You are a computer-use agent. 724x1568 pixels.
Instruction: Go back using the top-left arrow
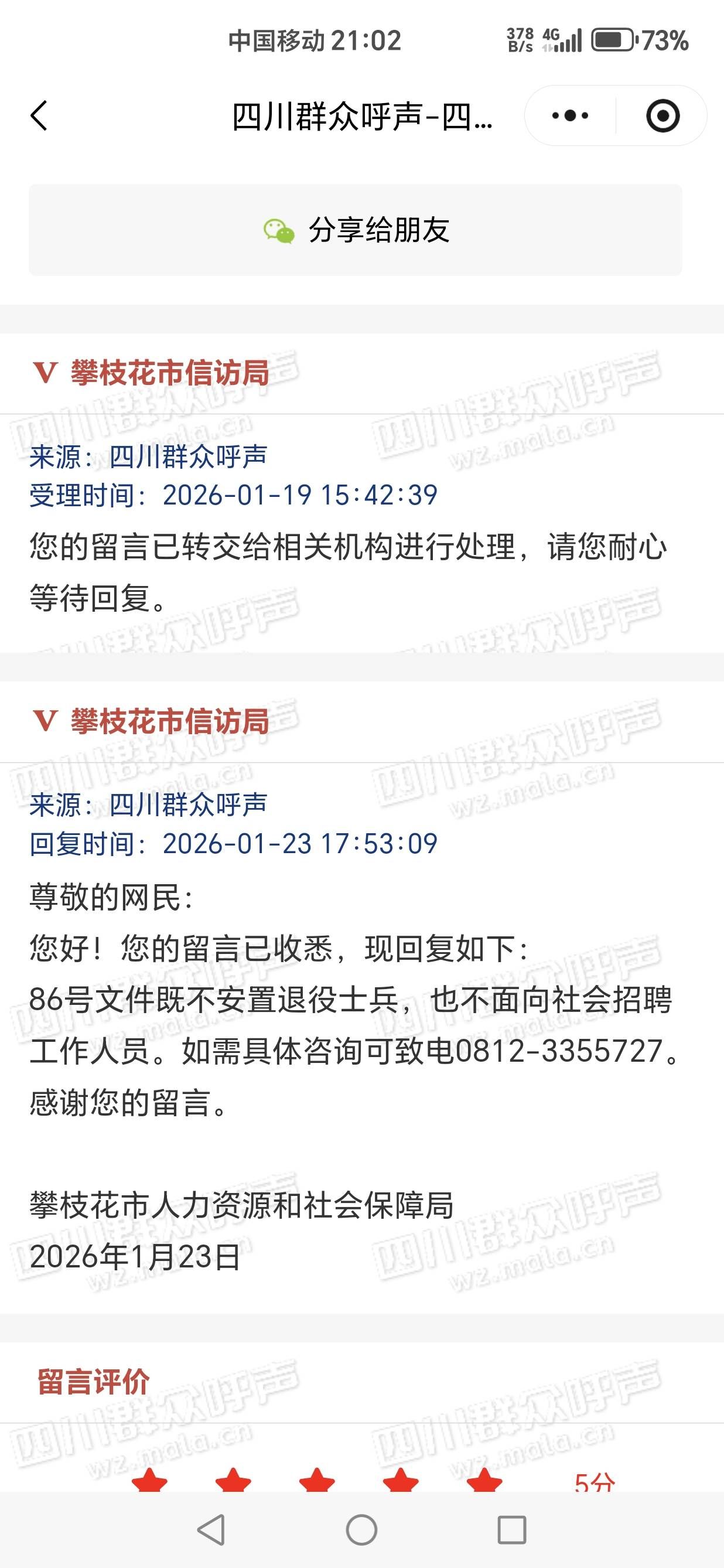click(39, 115)
